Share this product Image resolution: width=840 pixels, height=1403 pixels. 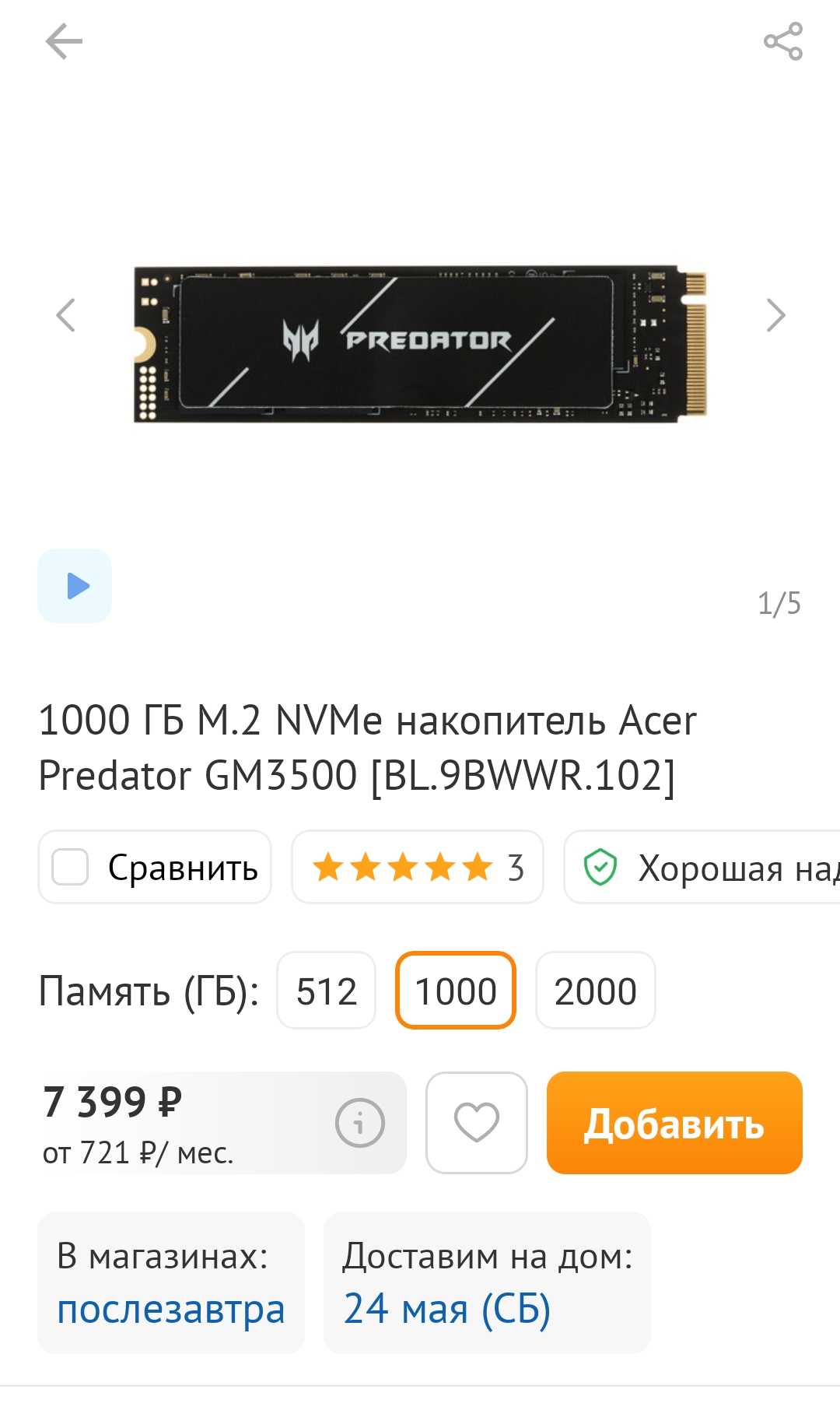point(782,41)
